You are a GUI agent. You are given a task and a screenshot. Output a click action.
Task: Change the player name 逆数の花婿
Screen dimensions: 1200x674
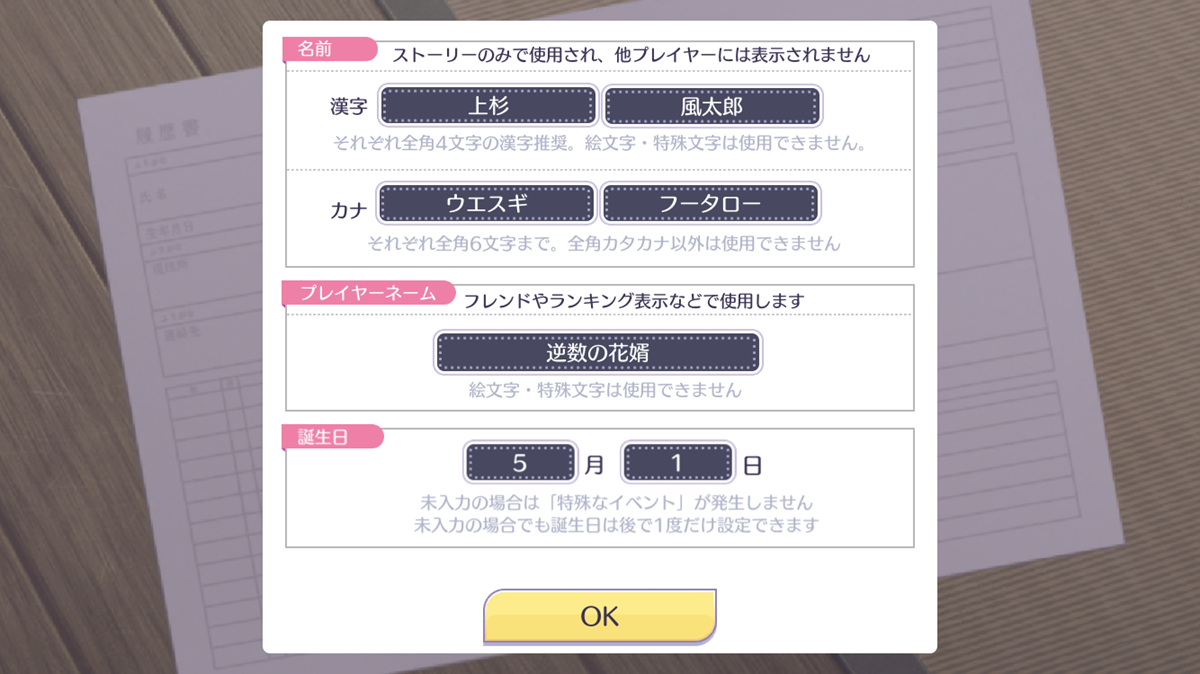[598, 353]
